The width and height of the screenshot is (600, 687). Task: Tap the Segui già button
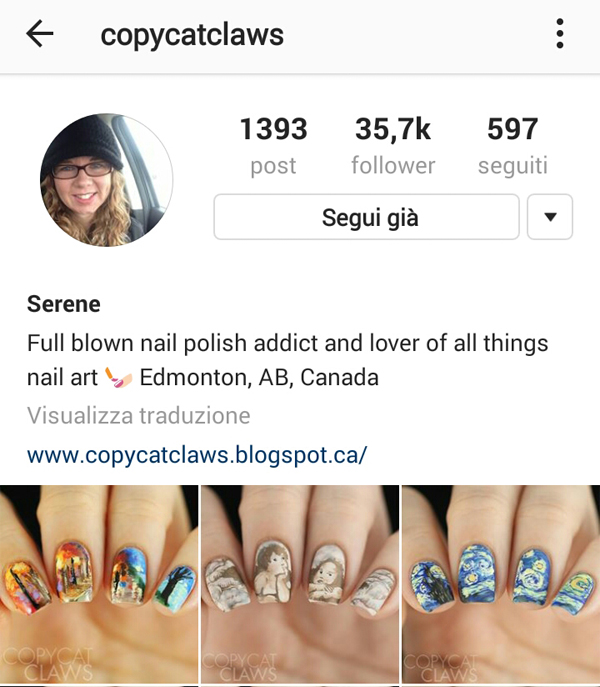coord(366,217)
